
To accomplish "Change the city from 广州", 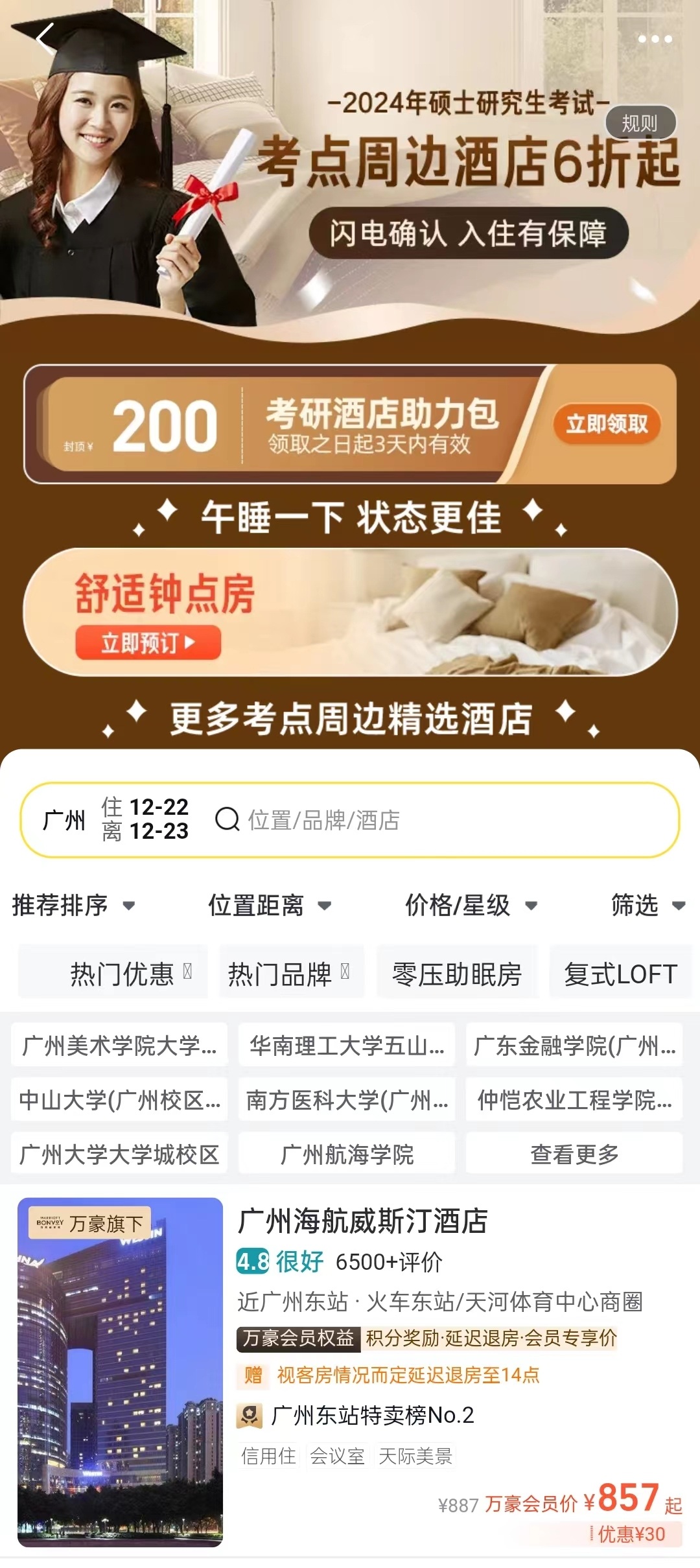I will click(x=64, y=820).
